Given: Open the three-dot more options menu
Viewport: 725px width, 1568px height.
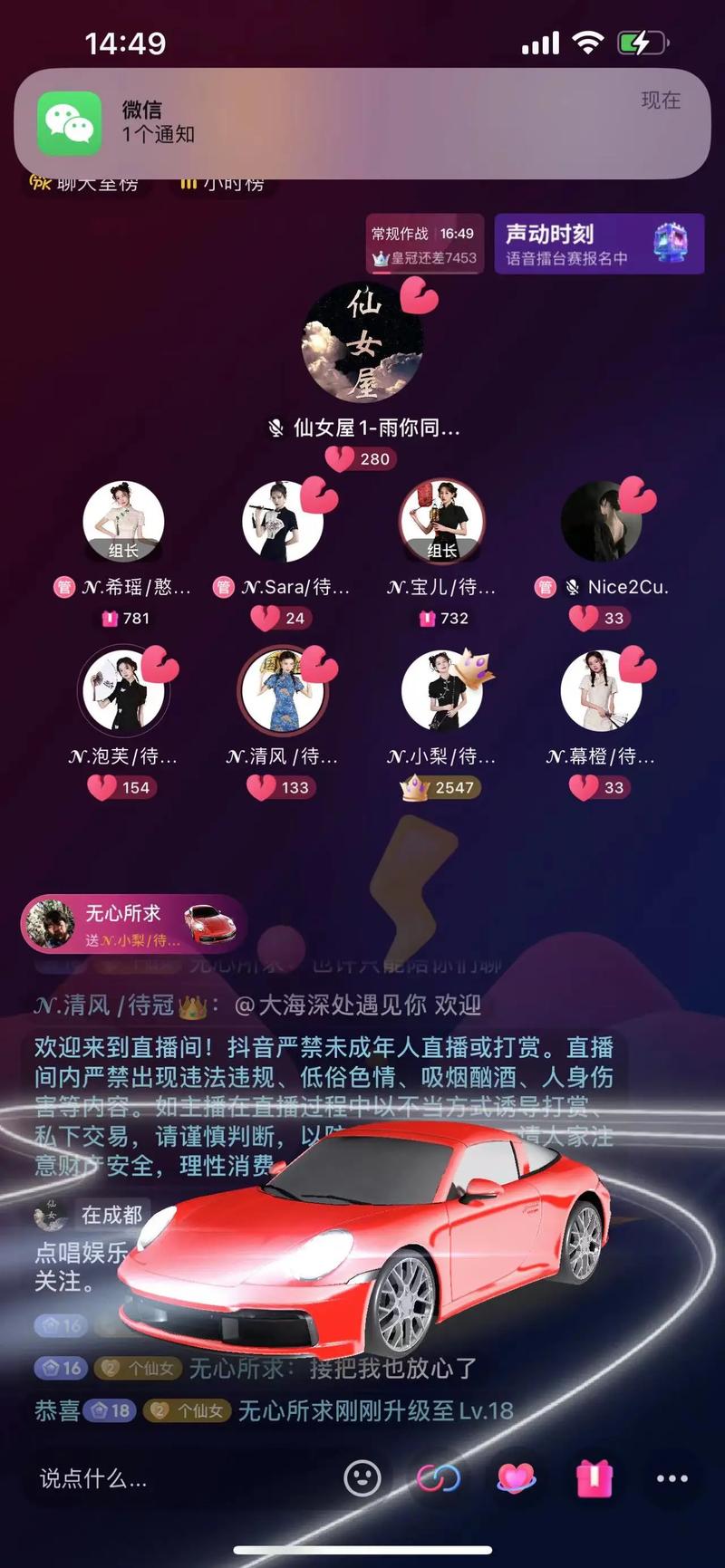Looking at the screenshot, I should [x=672, y=1478].
